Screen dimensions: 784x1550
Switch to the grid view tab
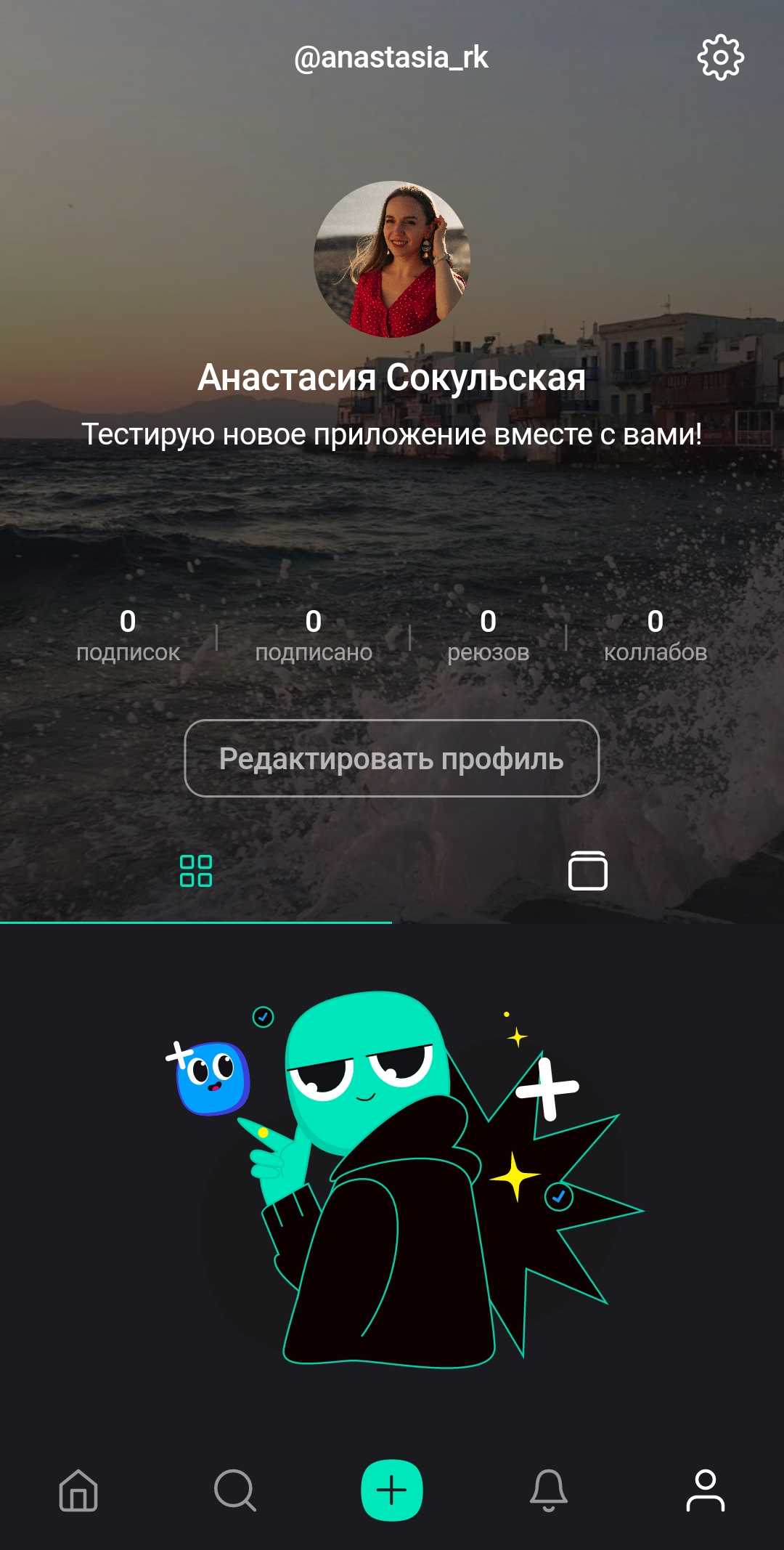(x=196, y=871)
